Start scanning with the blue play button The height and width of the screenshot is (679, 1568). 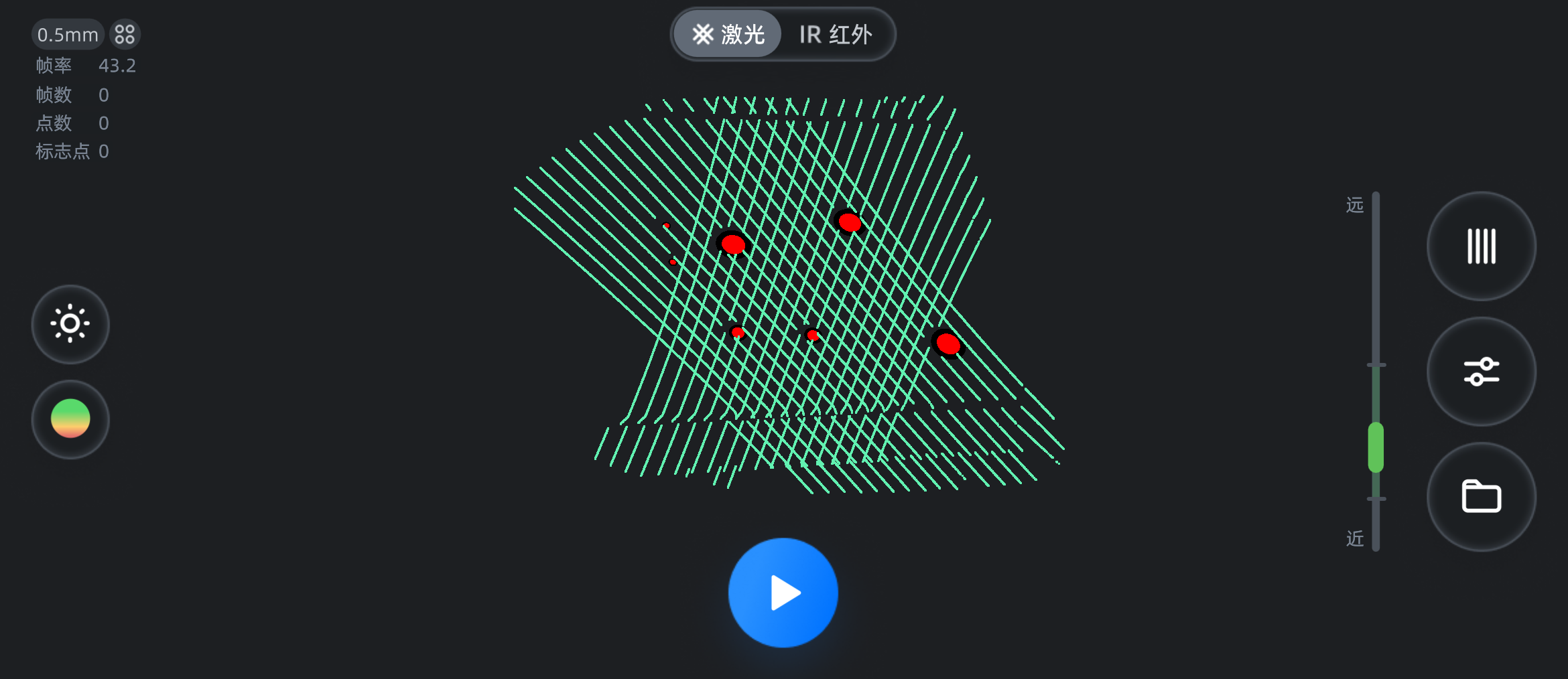783,593
